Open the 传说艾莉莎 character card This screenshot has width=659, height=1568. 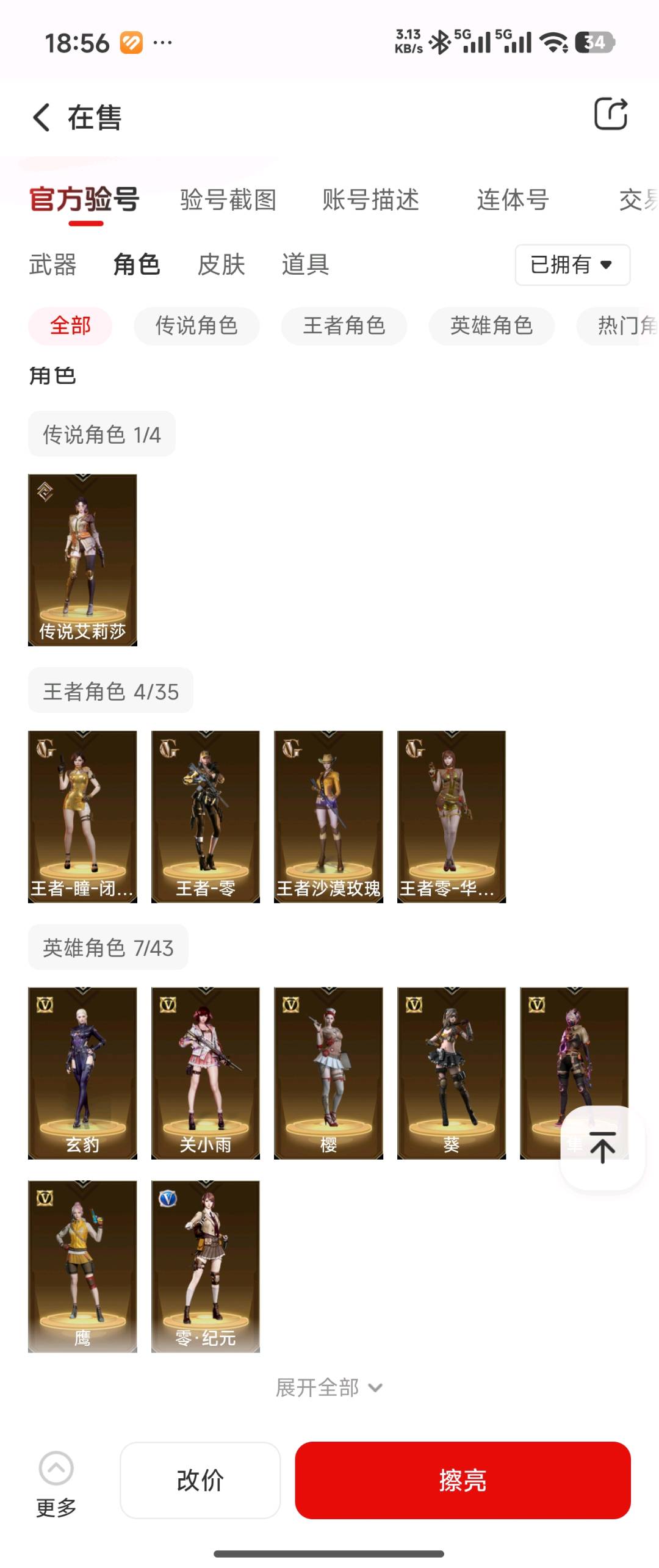pyautogui.click(x=82, y=560)
